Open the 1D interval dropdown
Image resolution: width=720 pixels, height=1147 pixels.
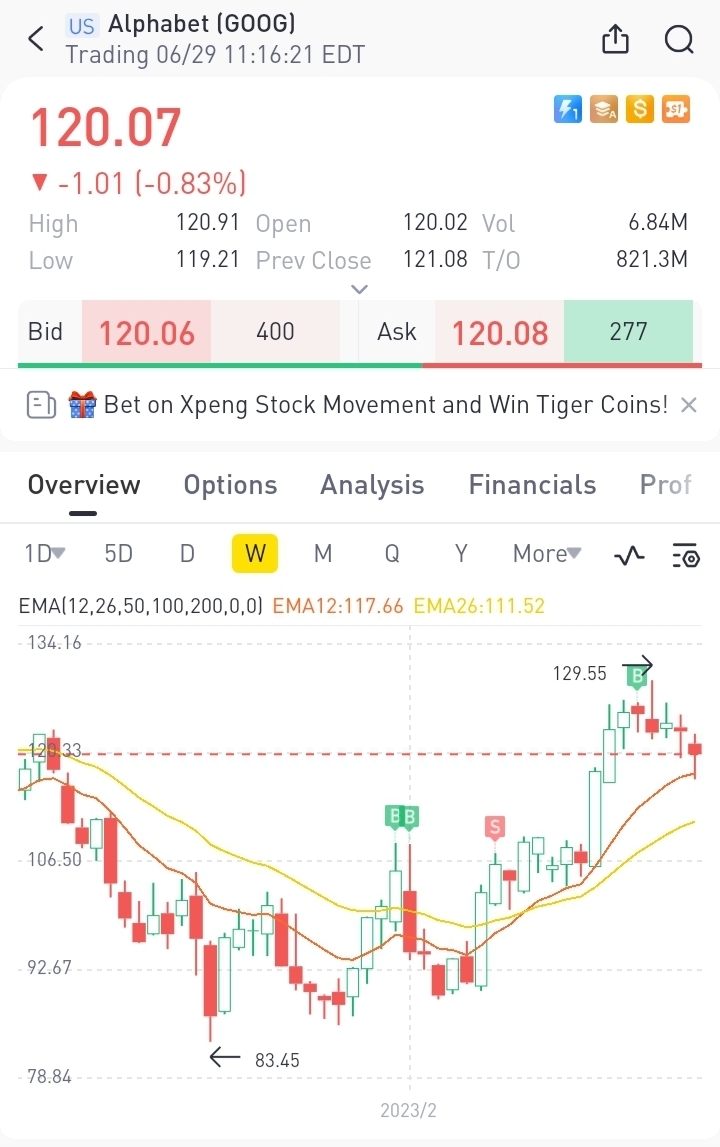44,553
